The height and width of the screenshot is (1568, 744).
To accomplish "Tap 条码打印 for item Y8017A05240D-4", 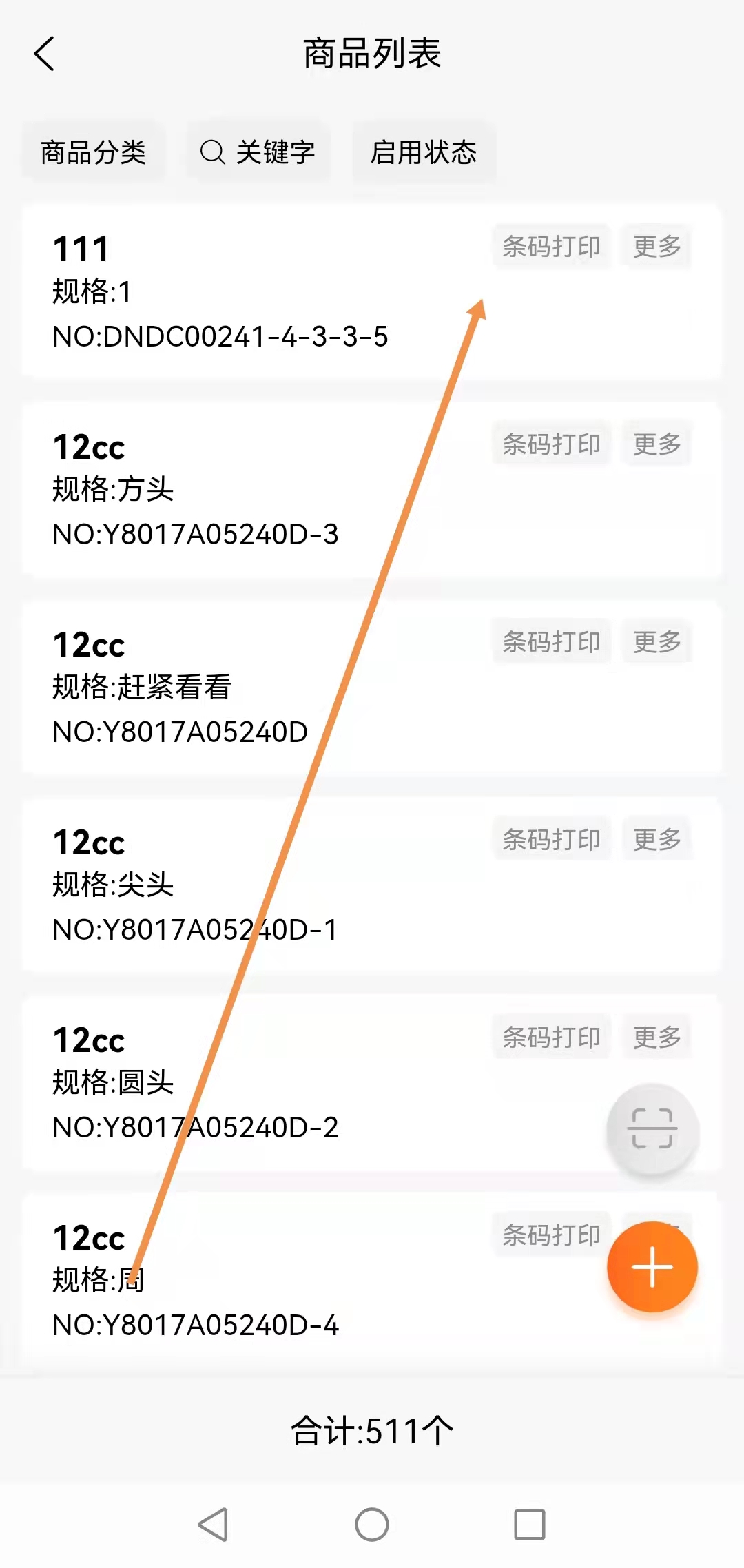I will (x=551, y=1235).
